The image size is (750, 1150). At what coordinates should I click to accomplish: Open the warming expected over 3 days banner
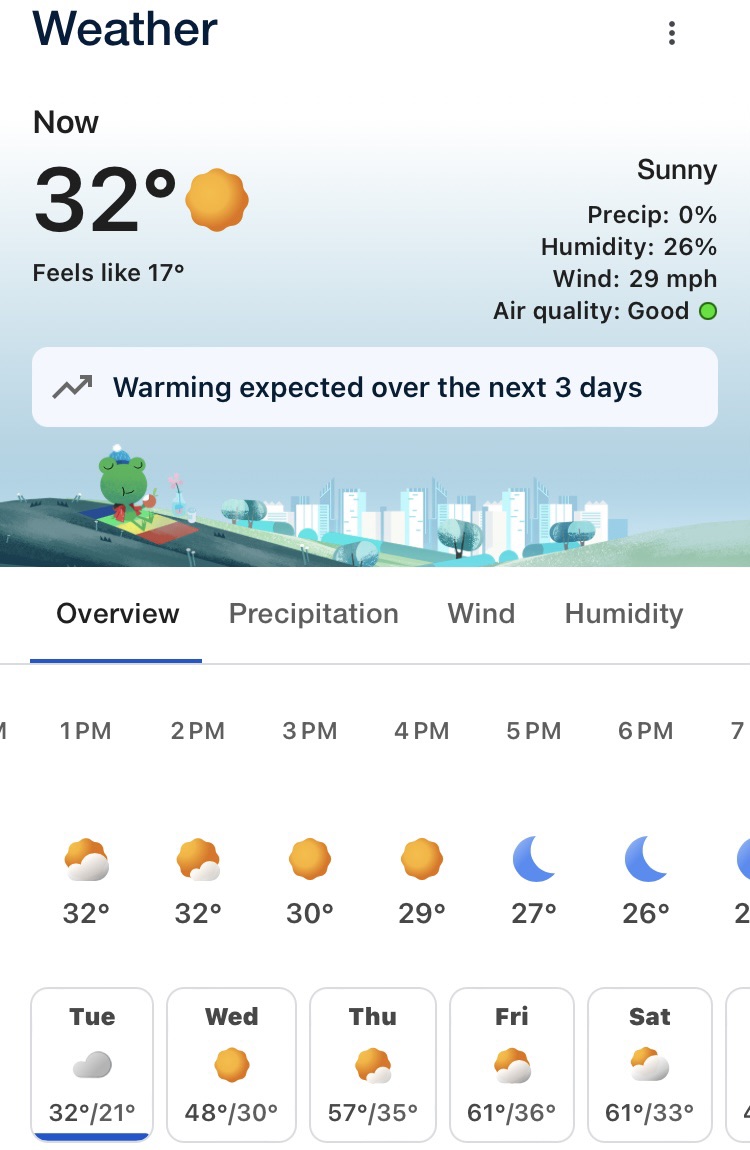point(375,387)
